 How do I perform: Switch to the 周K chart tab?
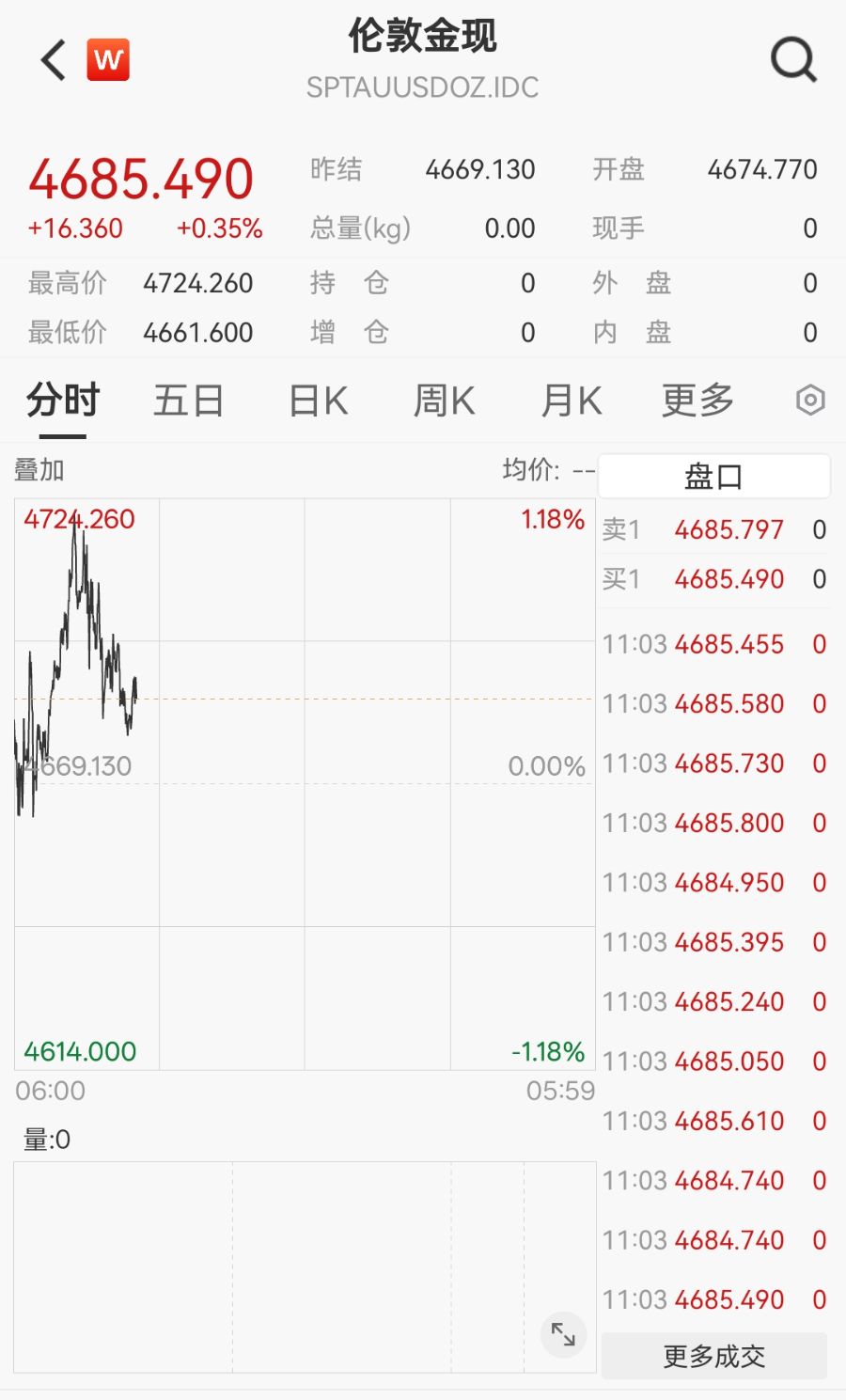pyautogui.click(x=444, y=401)
